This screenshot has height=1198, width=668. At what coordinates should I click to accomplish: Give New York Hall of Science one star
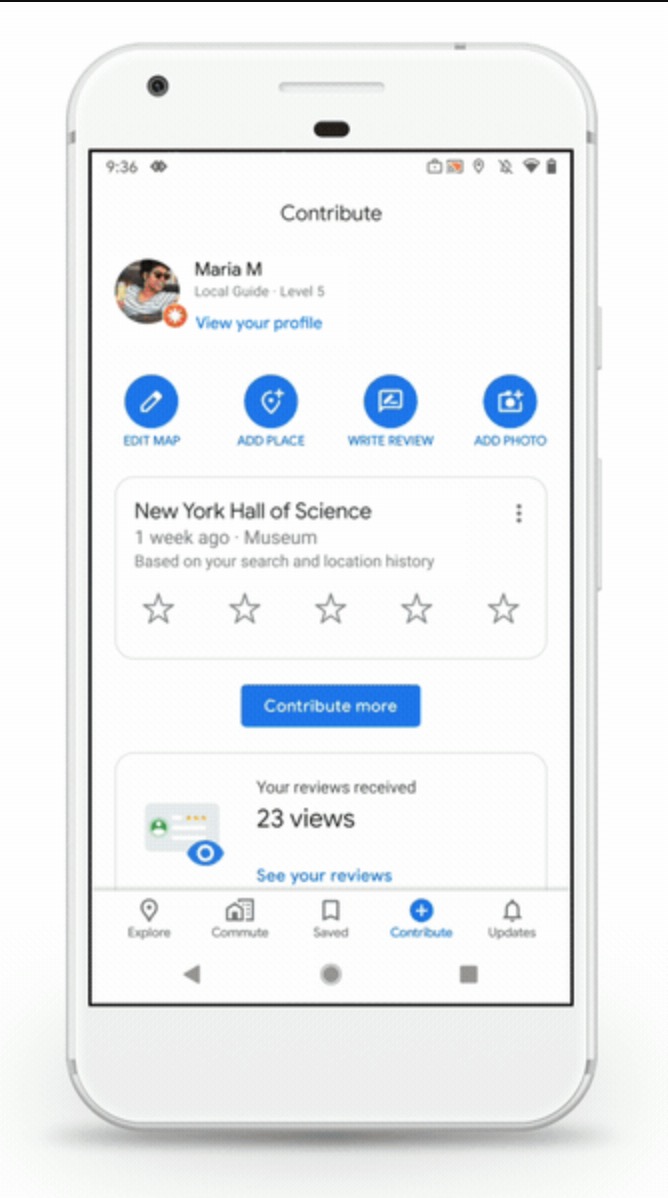coord(158,610)
